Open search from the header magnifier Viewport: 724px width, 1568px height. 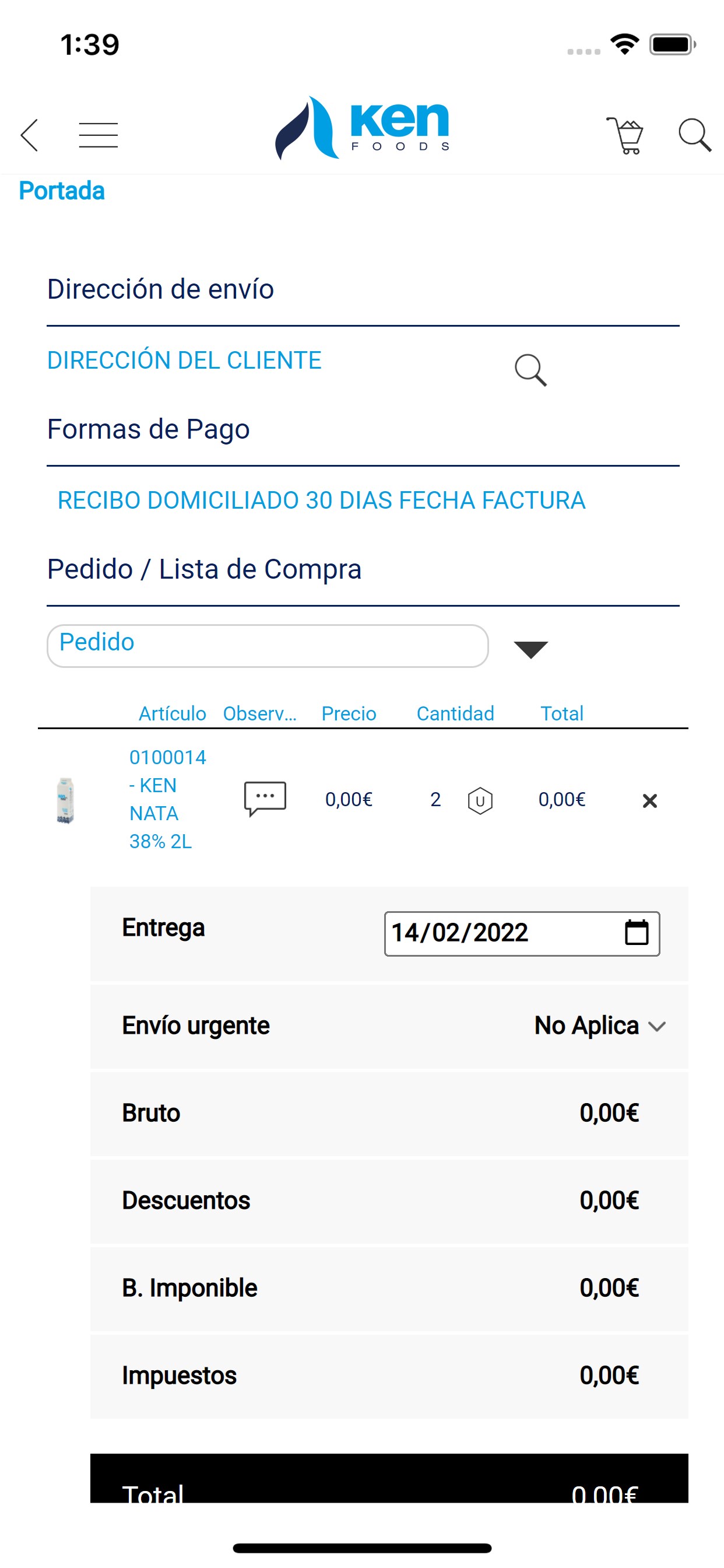click(694, 135)
